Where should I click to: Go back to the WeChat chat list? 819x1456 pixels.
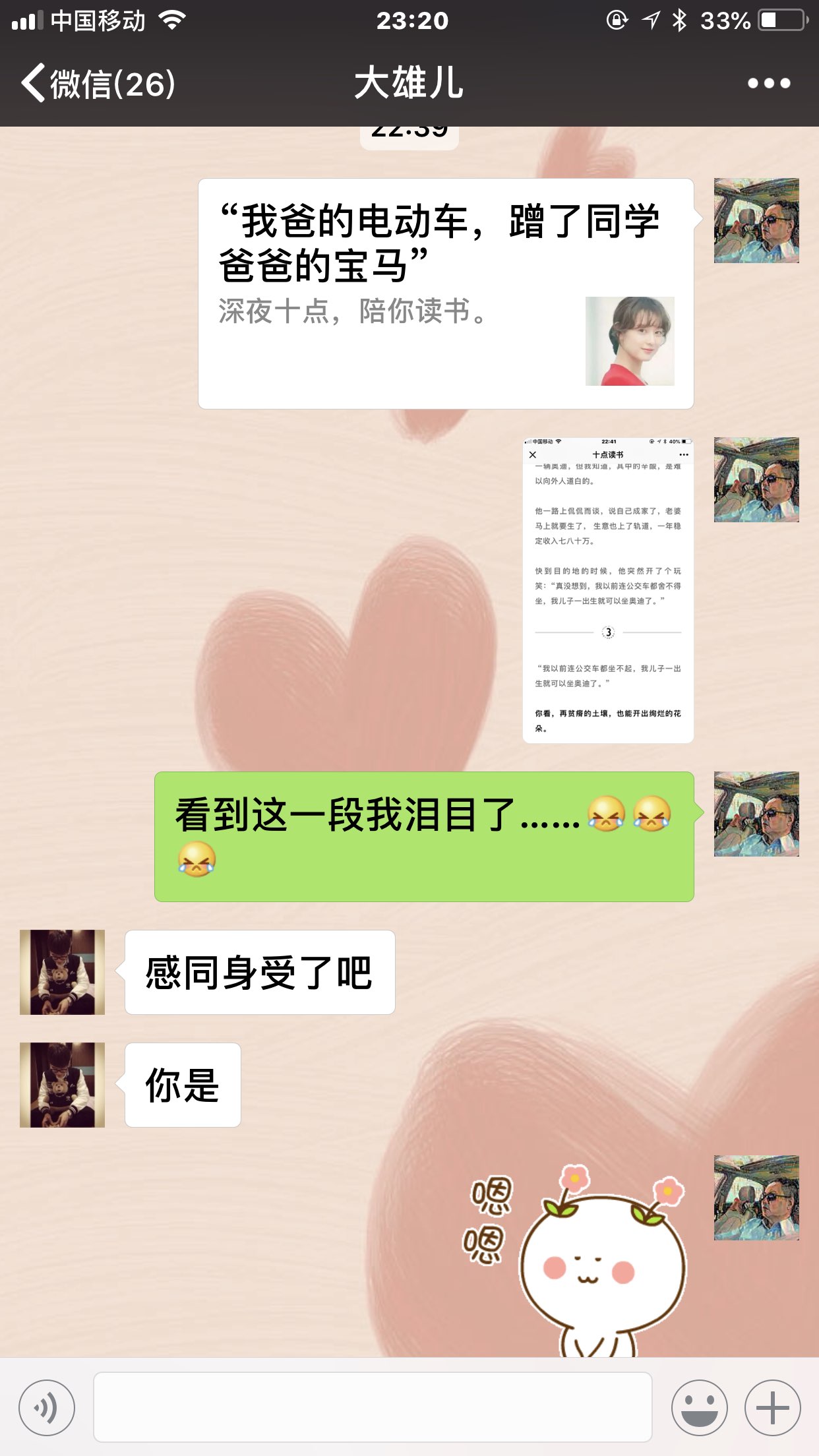click(98, 84)
